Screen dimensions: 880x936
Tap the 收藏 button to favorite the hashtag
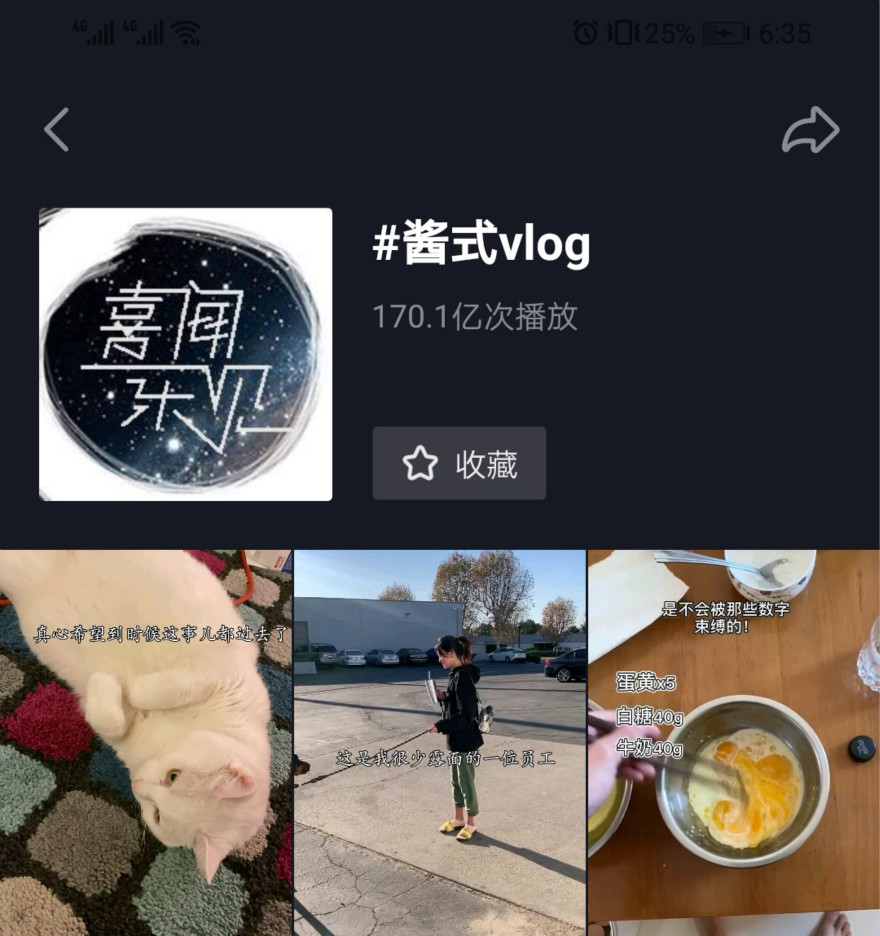459,463
